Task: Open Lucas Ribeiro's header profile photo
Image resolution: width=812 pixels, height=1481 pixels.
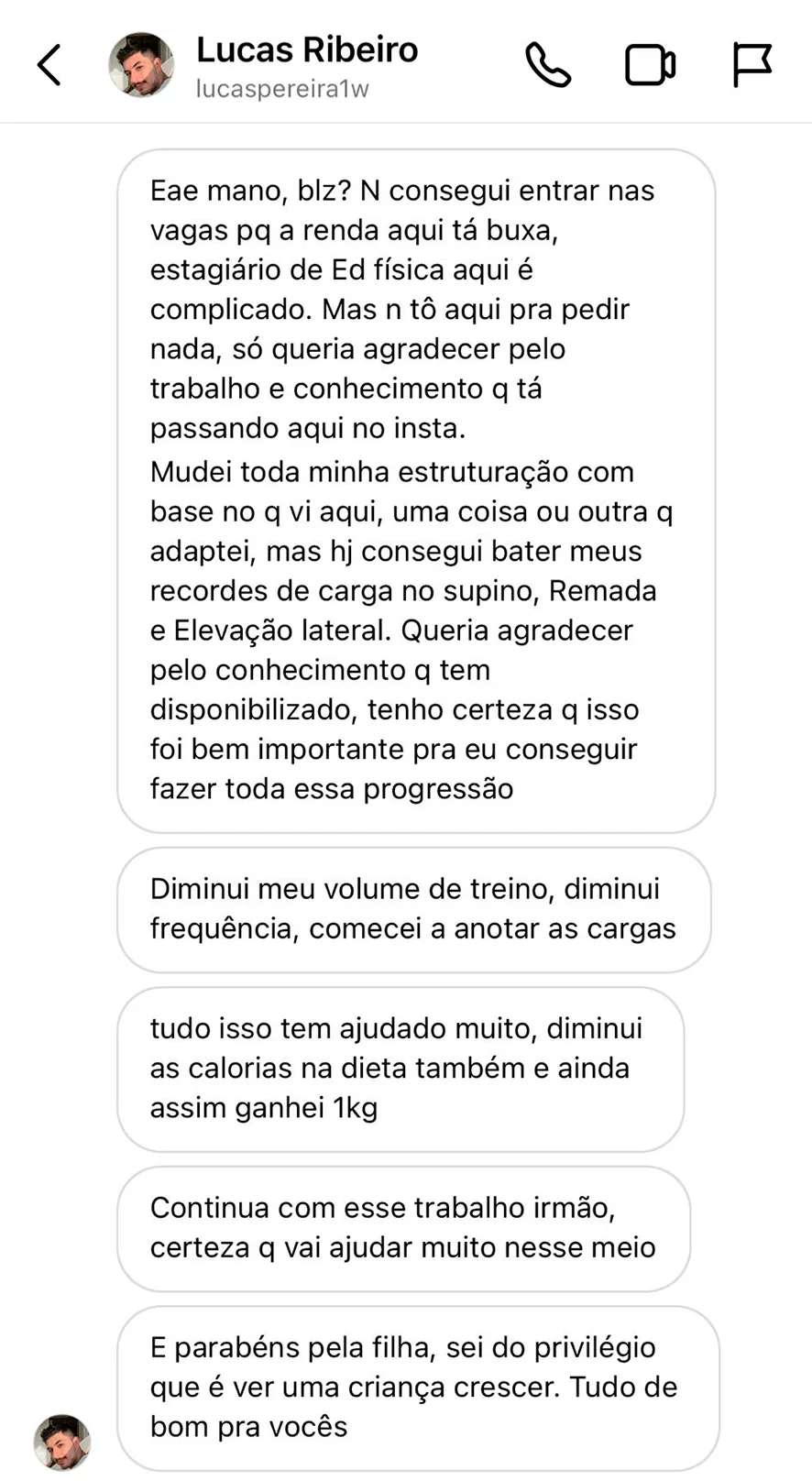Action: (141, 65)
